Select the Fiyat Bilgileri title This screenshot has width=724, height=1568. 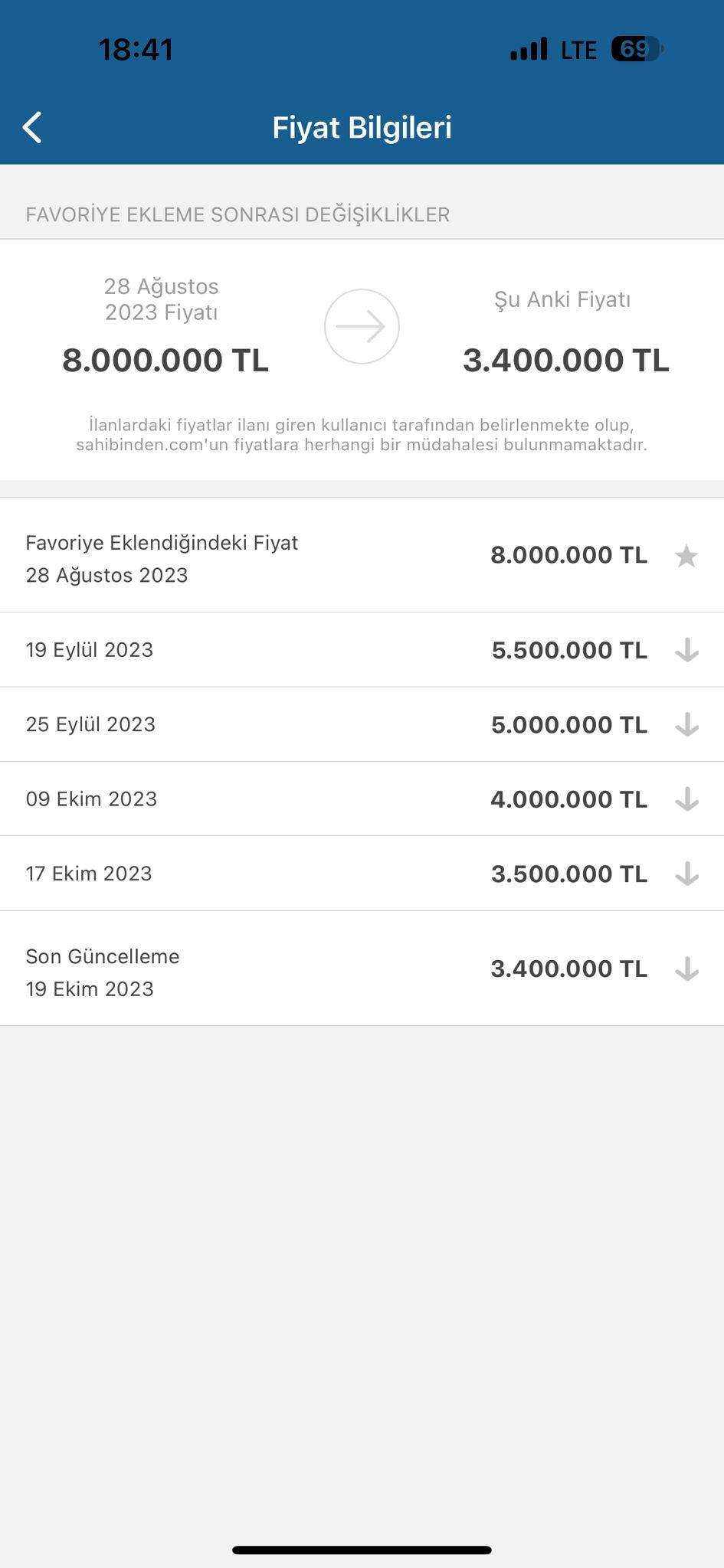[362, 127]
